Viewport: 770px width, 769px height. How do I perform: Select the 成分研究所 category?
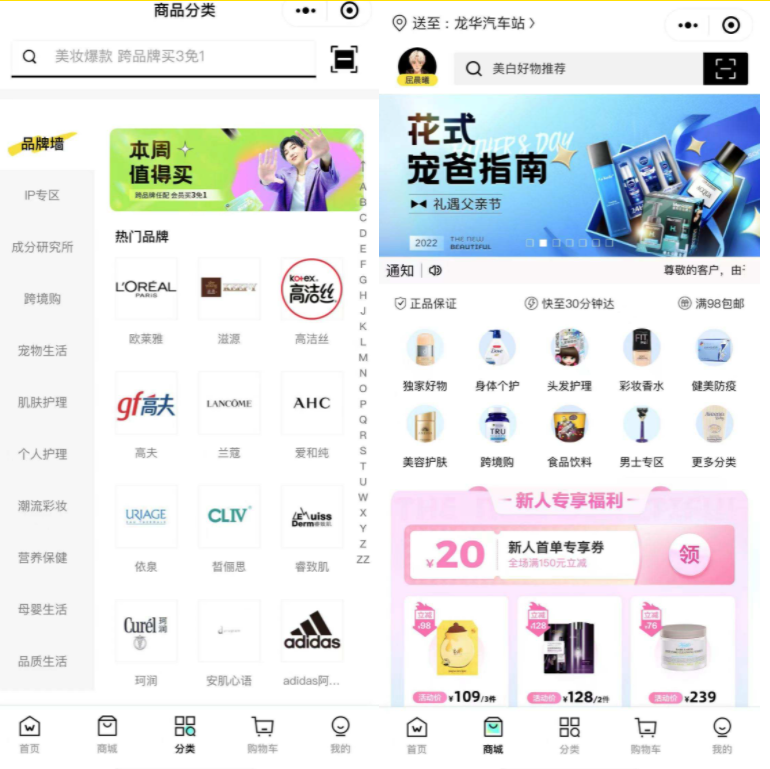tap(42, 247)
